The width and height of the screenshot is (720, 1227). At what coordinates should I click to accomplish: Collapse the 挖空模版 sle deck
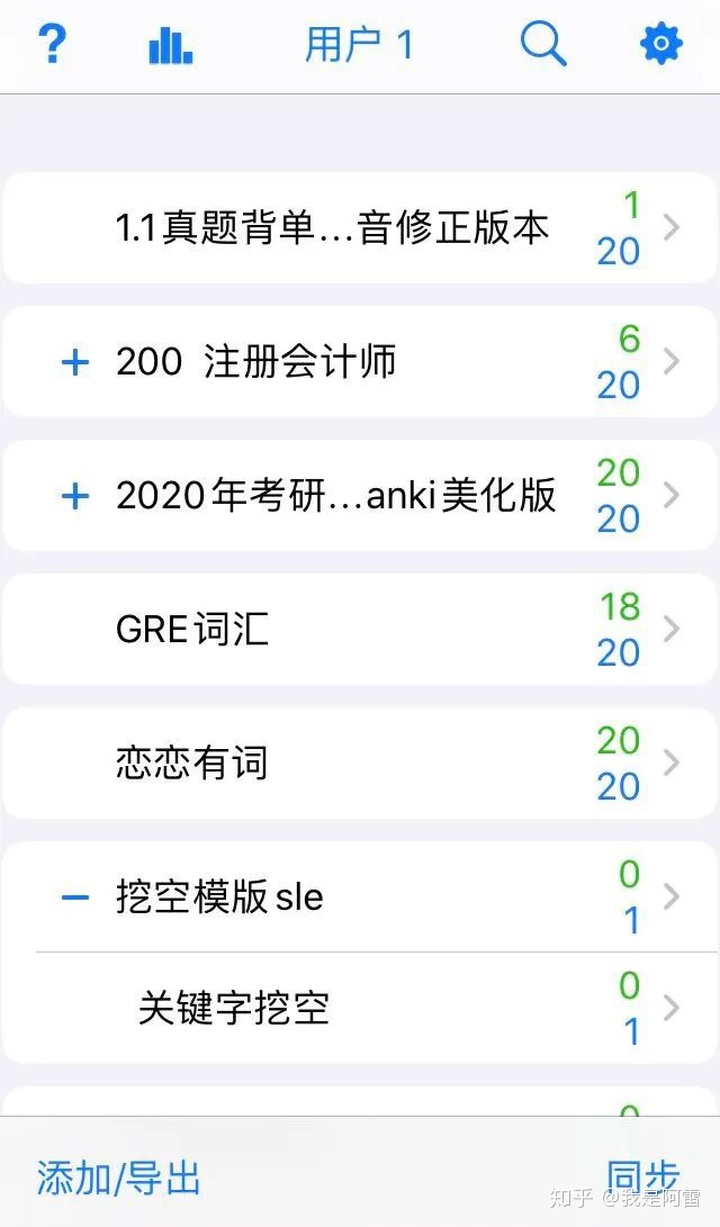(x=75, y=897)
